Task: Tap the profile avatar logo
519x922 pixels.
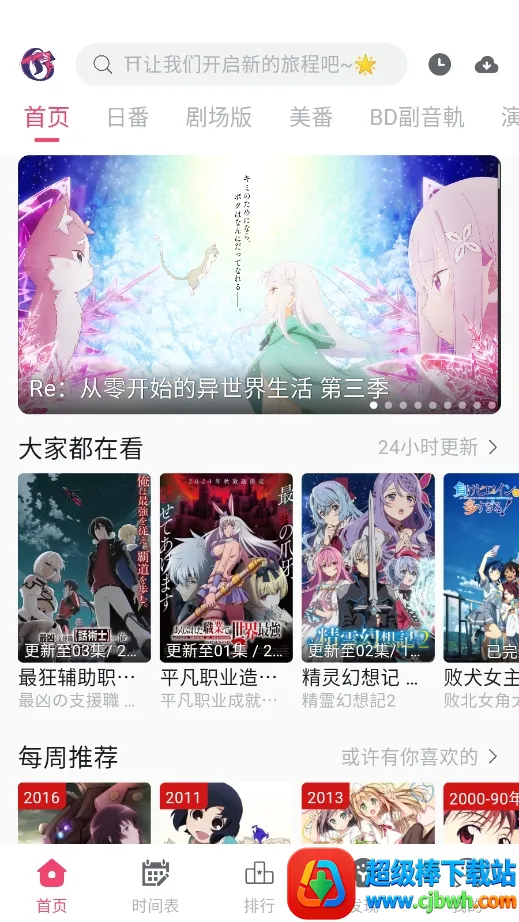Action: (x=38, y=65)
